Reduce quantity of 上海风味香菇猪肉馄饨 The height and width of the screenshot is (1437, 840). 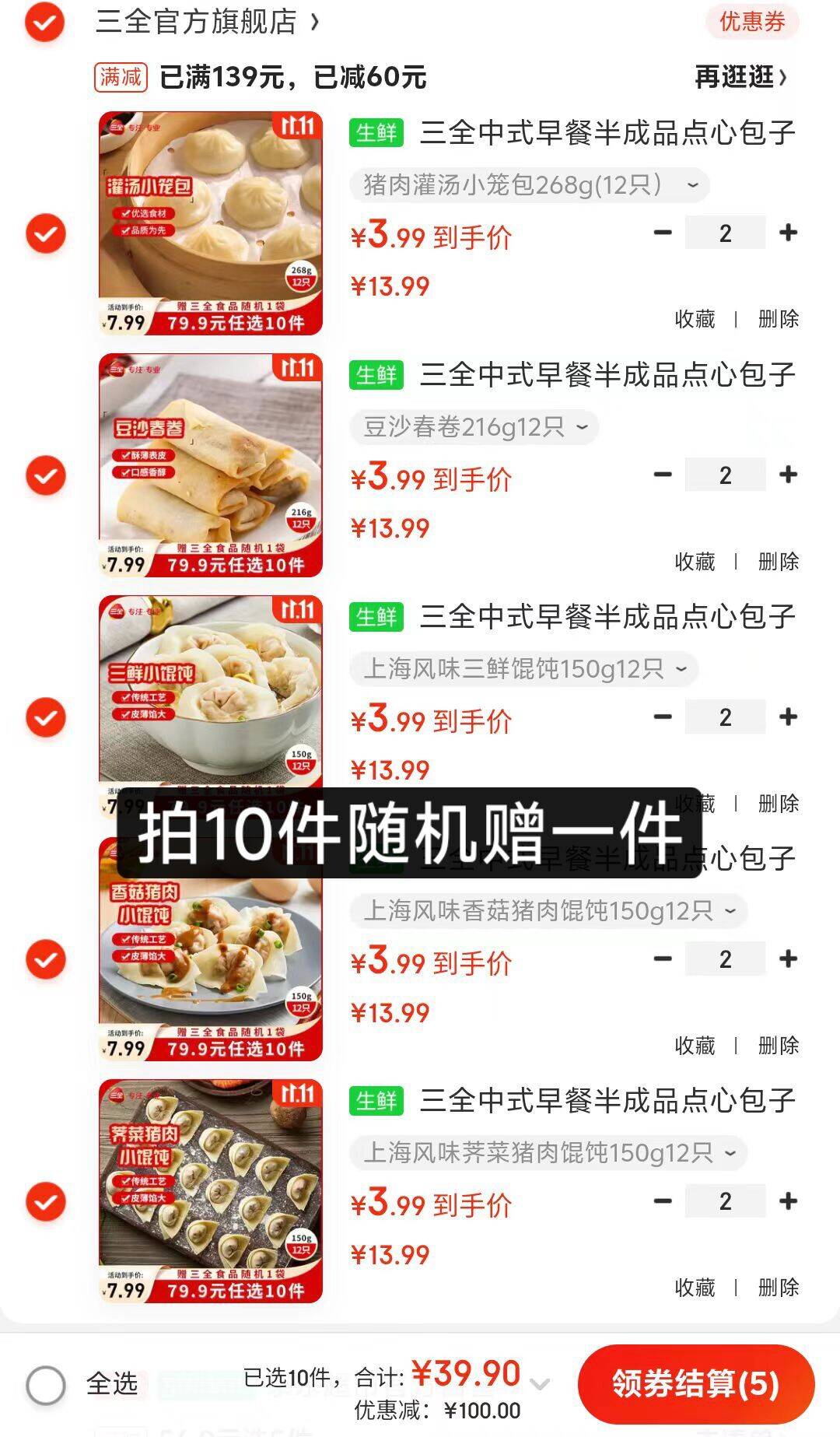pyautogui.click(x=663, y=959)
